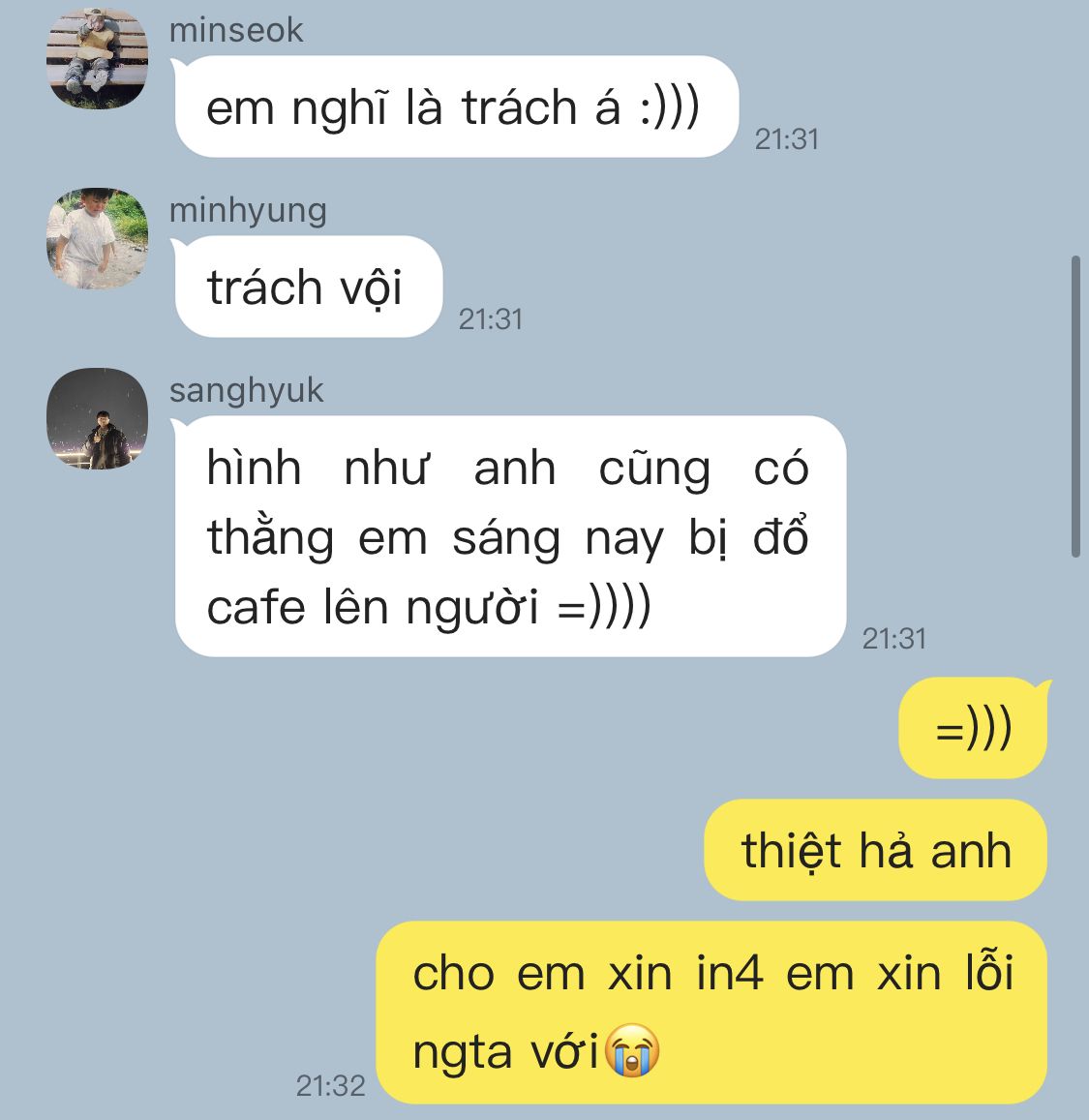Open minseok's profile picture
This screenshot has width=1089, height=1120.
click(x=97, y=60)
